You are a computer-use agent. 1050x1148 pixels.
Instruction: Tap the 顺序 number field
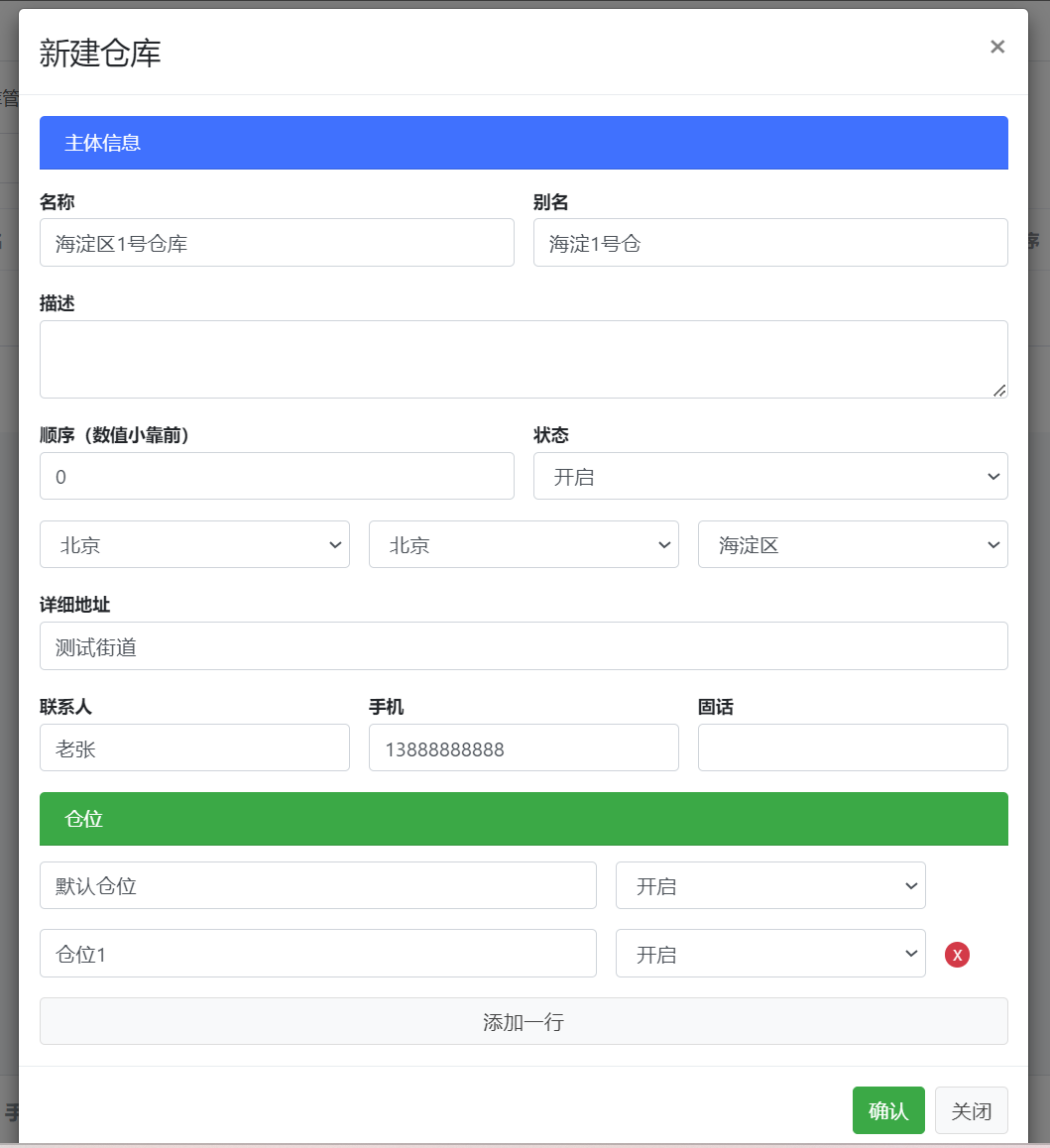[x=277, y=477]
